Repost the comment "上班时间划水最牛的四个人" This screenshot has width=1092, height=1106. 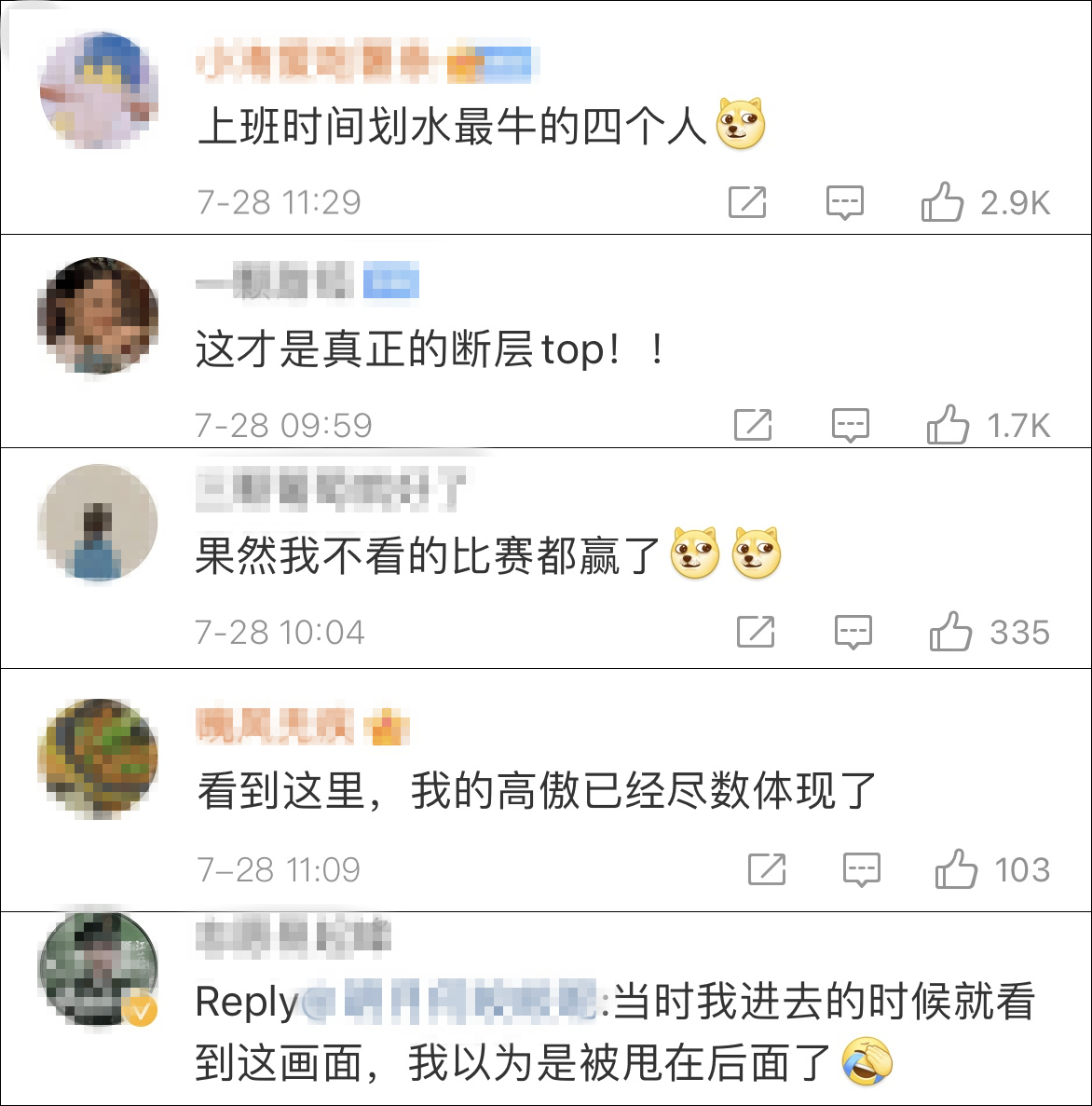[747, 201]
